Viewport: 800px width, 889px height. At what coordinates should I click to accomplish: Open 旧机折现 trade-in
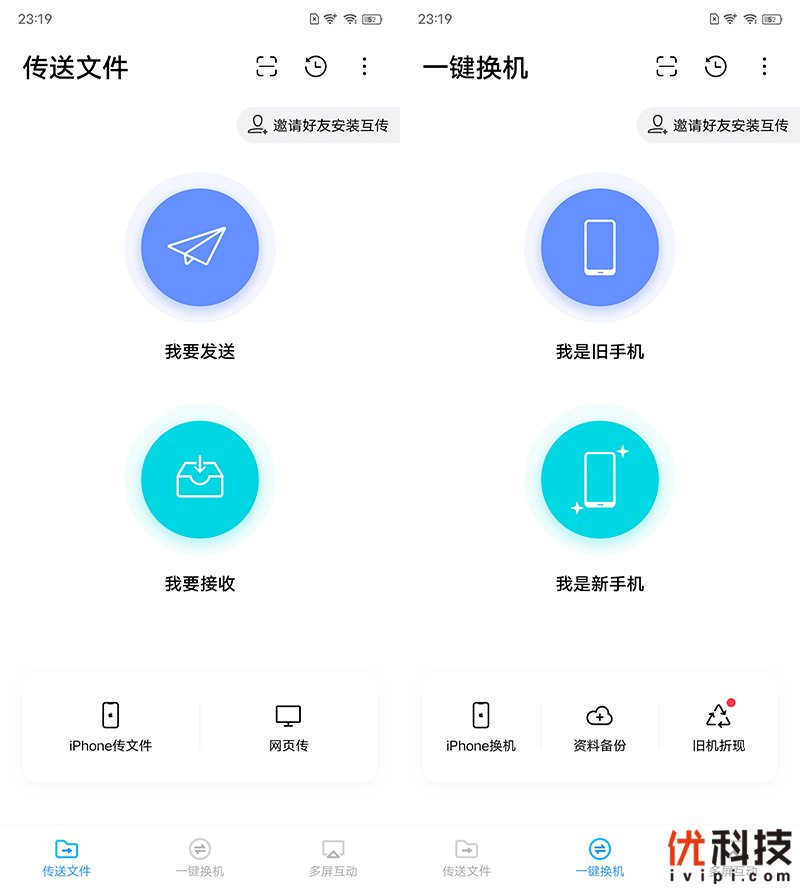[718, 727]
